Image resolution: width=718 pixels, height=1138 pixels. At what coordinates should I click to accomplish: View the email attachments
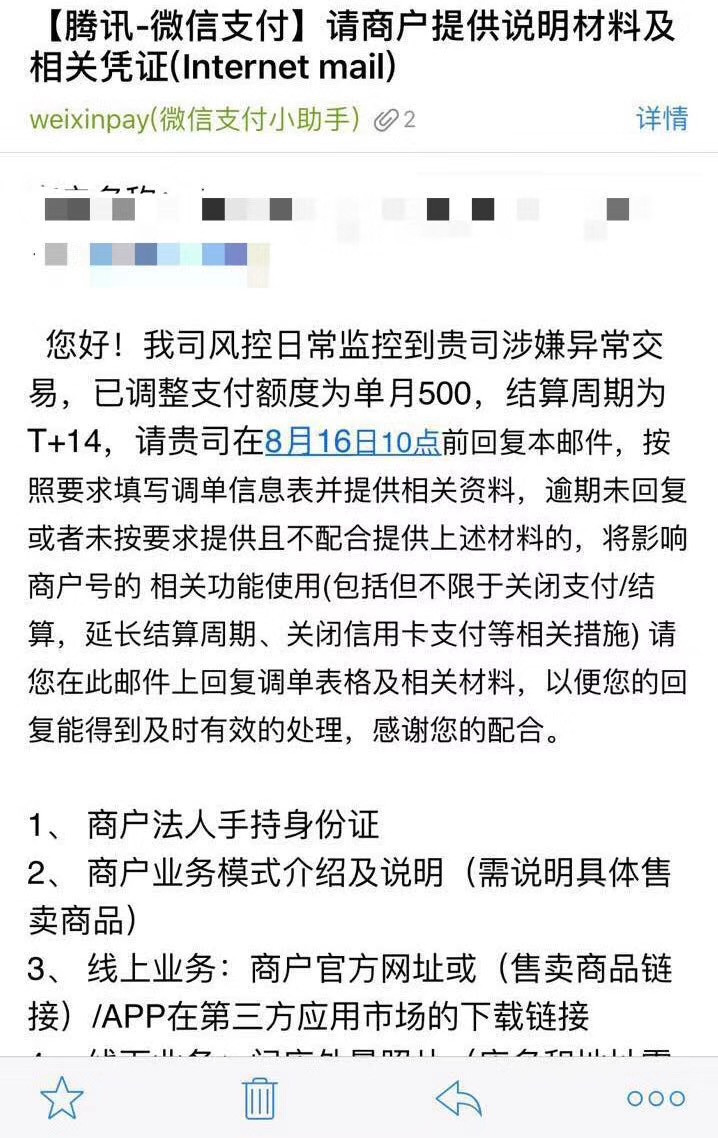click(394, 120)
